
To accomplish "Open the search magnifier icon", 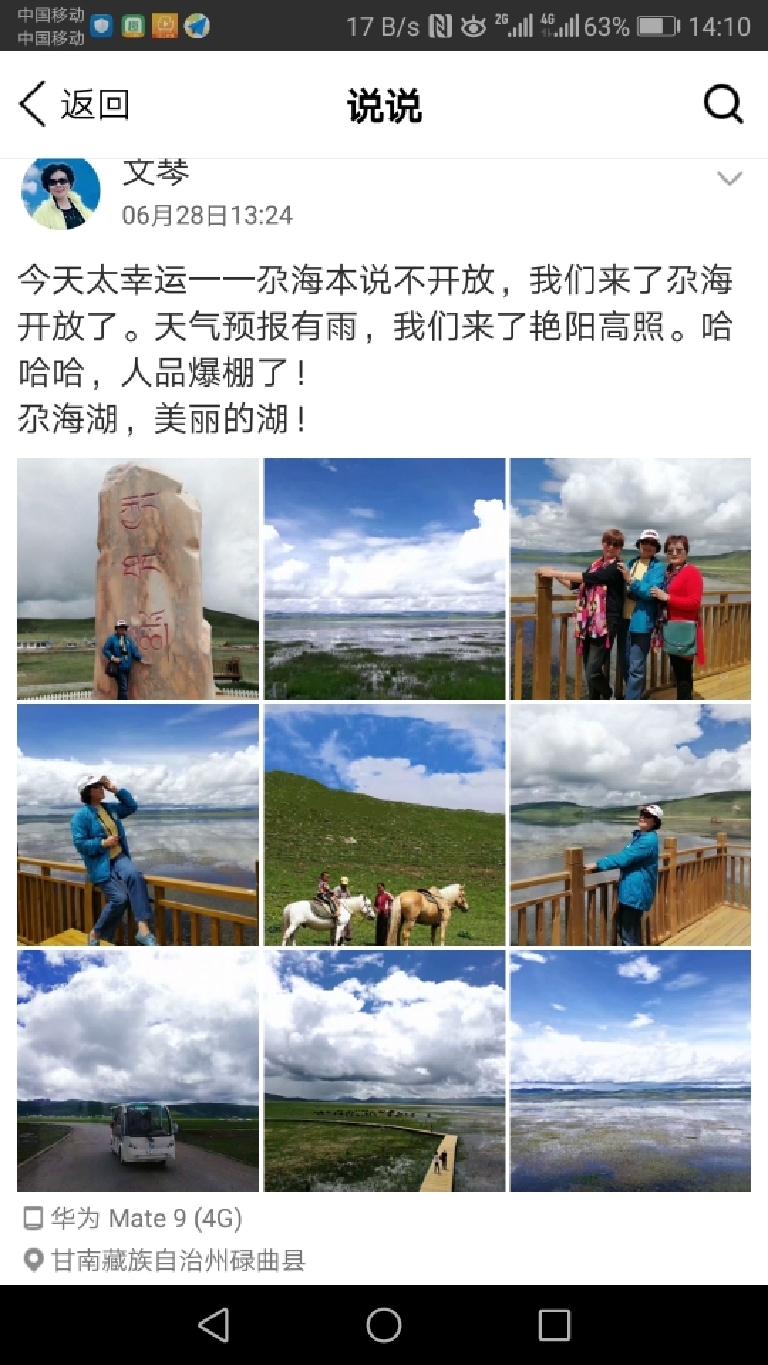I will 722,104.
